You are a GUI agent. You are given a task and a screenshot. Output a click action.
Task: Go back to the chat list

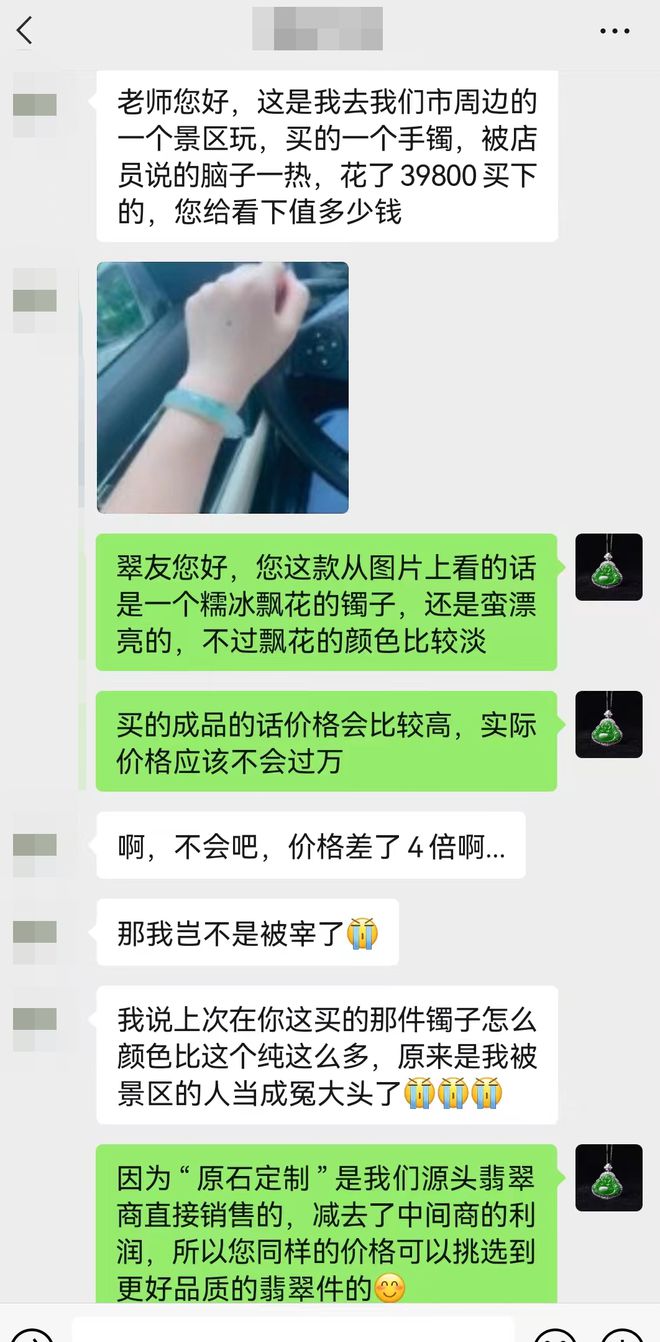point(24,31)
